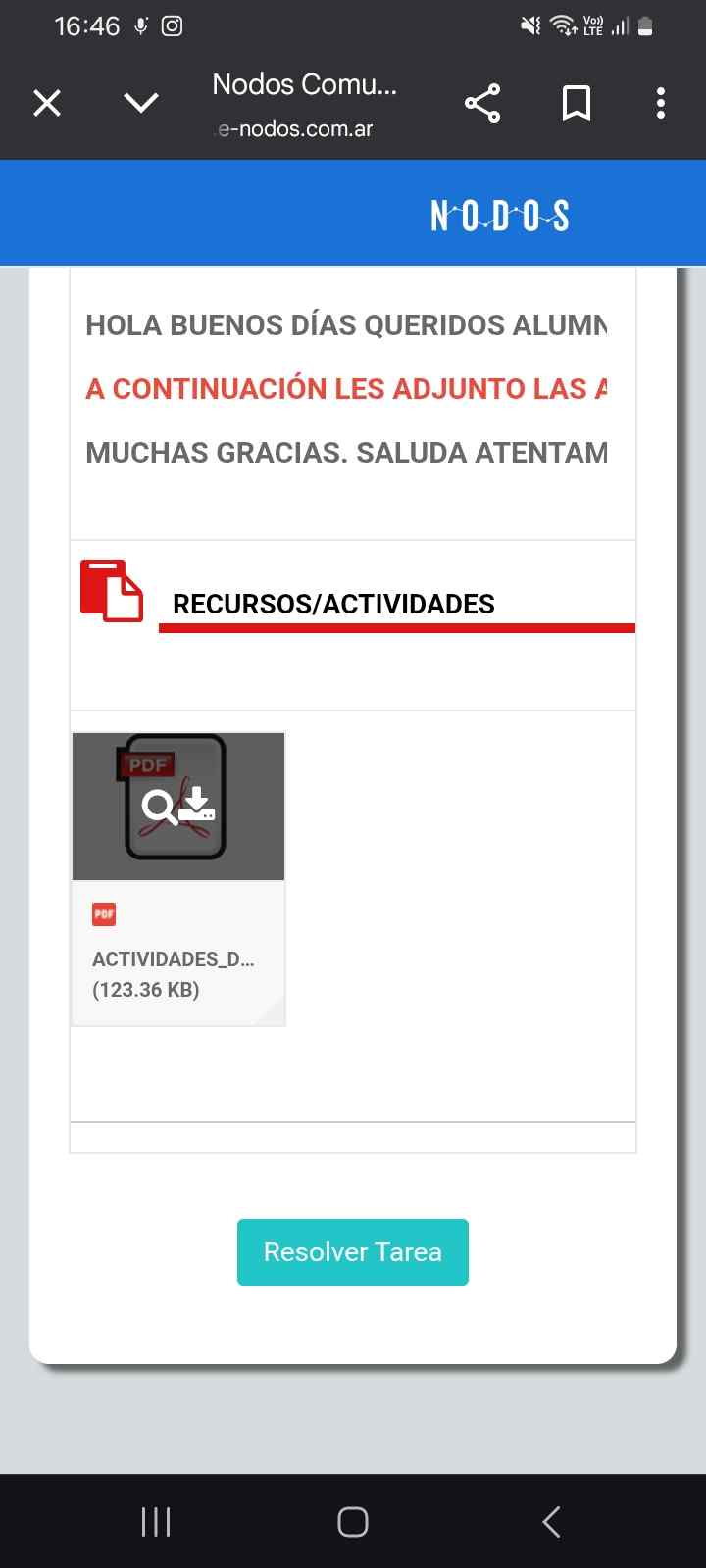Go to the phone home screen
The width and height of the screenshot is (706, 1568).
pyautogui.click(x=353, y=1521)
